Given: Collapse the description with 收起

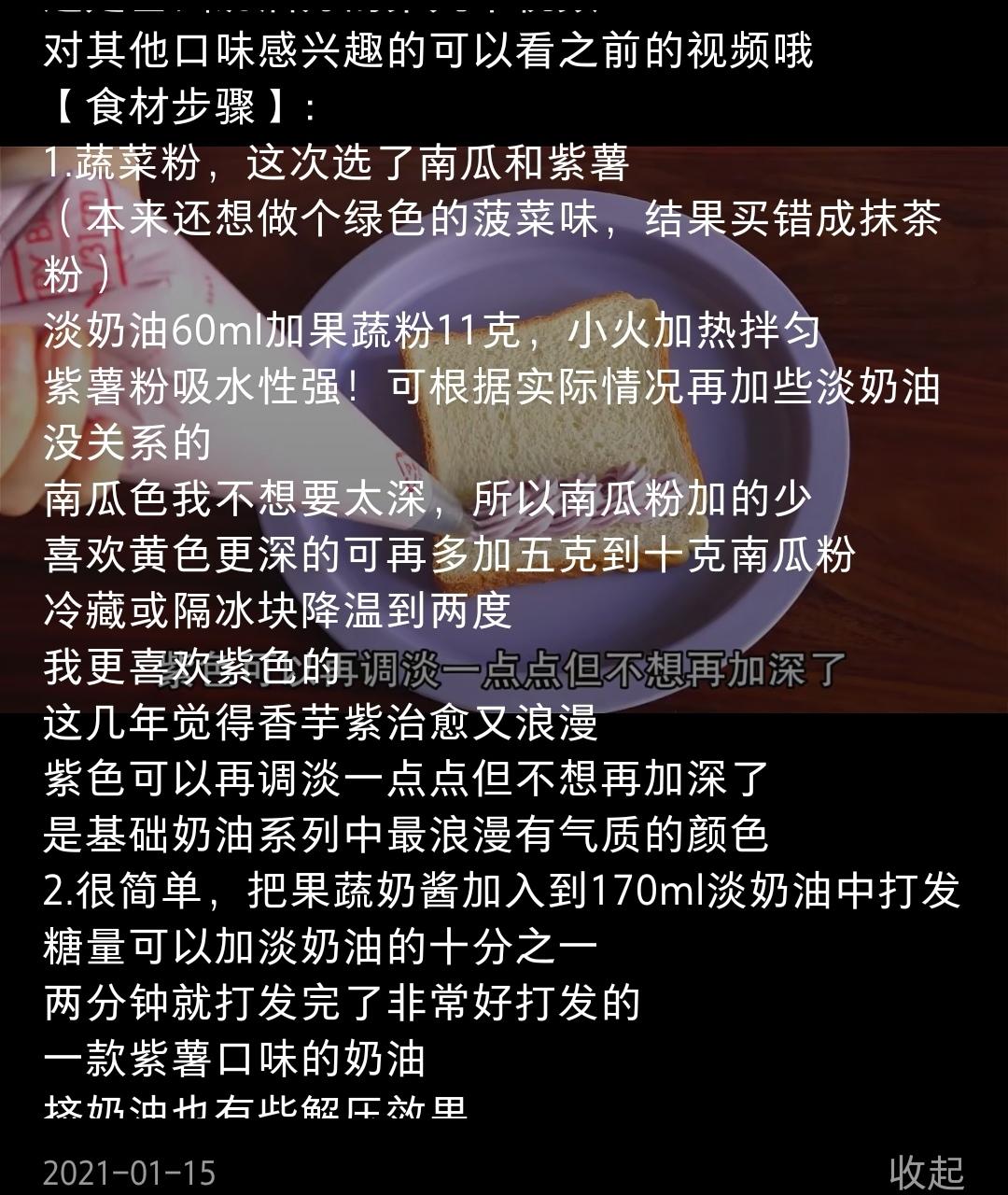Looking at the screenshot, I should point(925,1171).
